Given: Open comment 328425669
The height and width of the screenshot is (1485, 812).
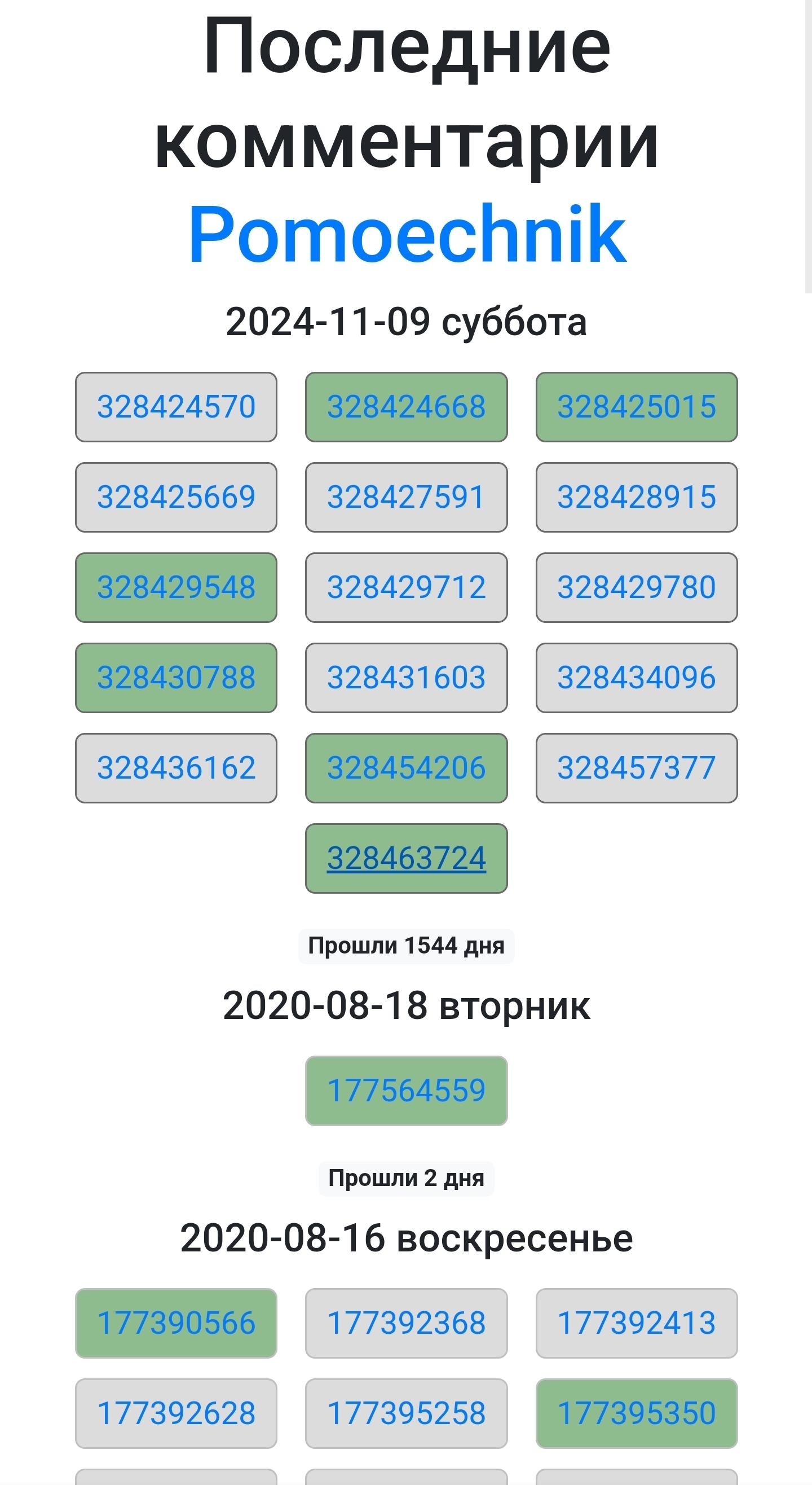Looking at the screenshot, I should point(176,497).
